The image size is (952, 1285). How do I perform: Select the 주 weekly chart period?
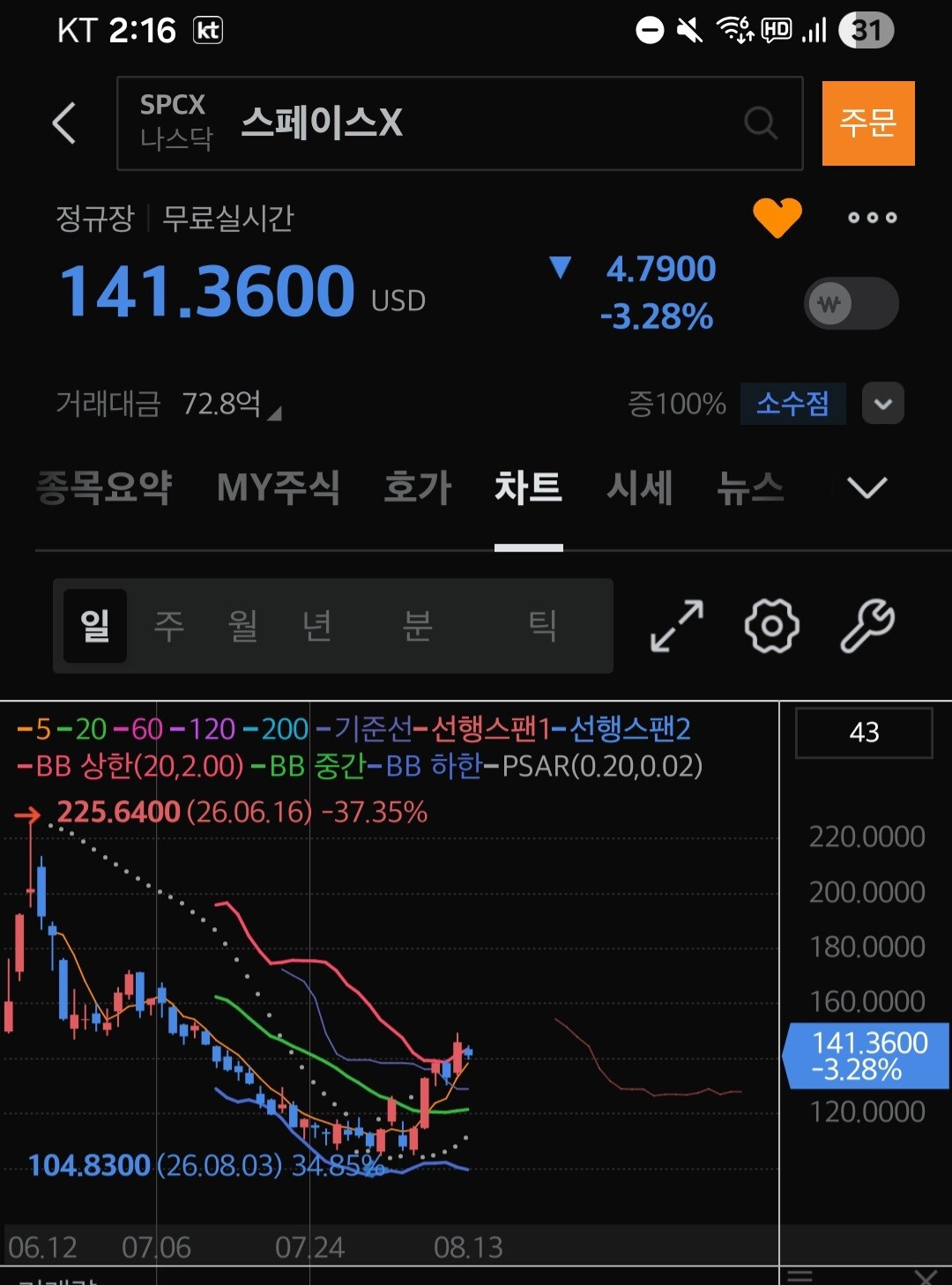[169, 626]
